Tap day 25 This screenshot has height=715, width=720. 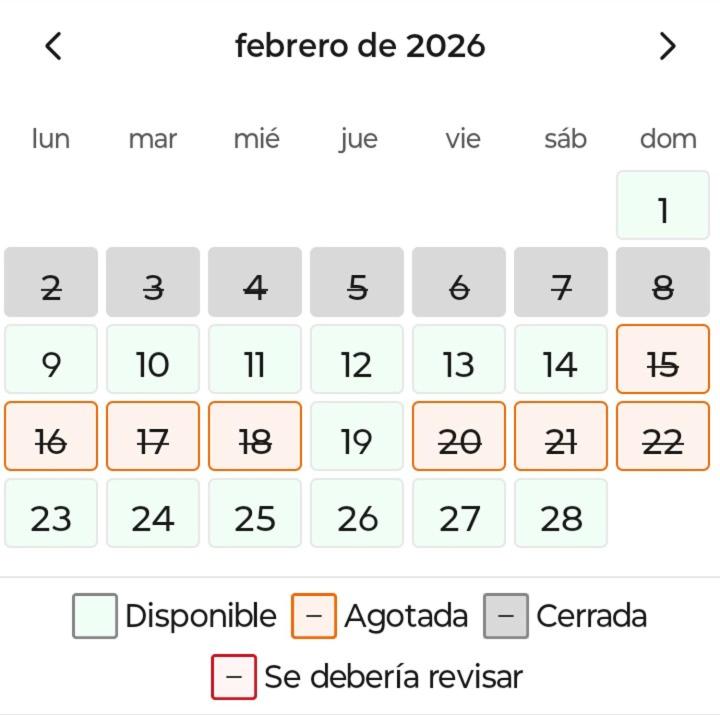point(255,514)
